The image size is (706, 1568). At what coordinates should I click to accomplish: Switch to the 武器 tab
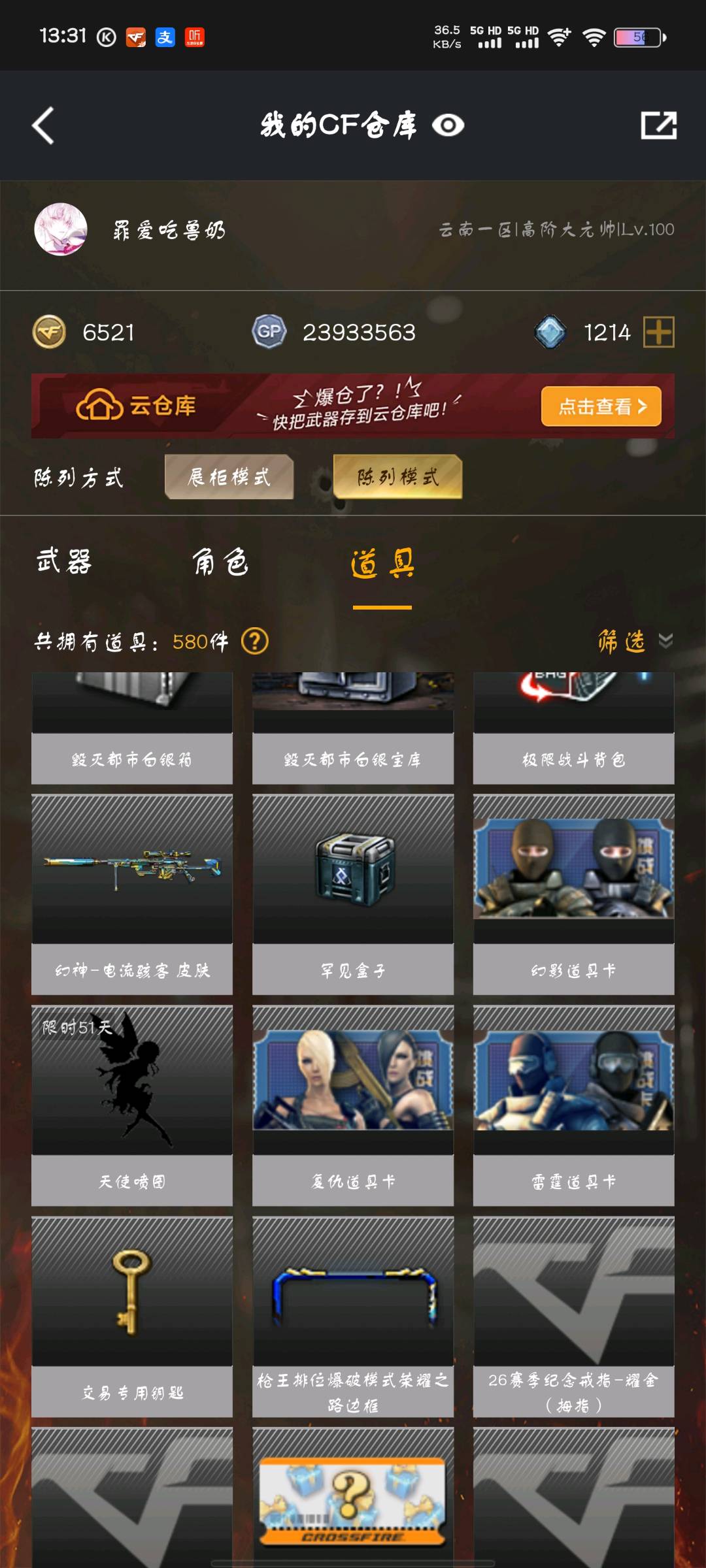click(64, 562)
